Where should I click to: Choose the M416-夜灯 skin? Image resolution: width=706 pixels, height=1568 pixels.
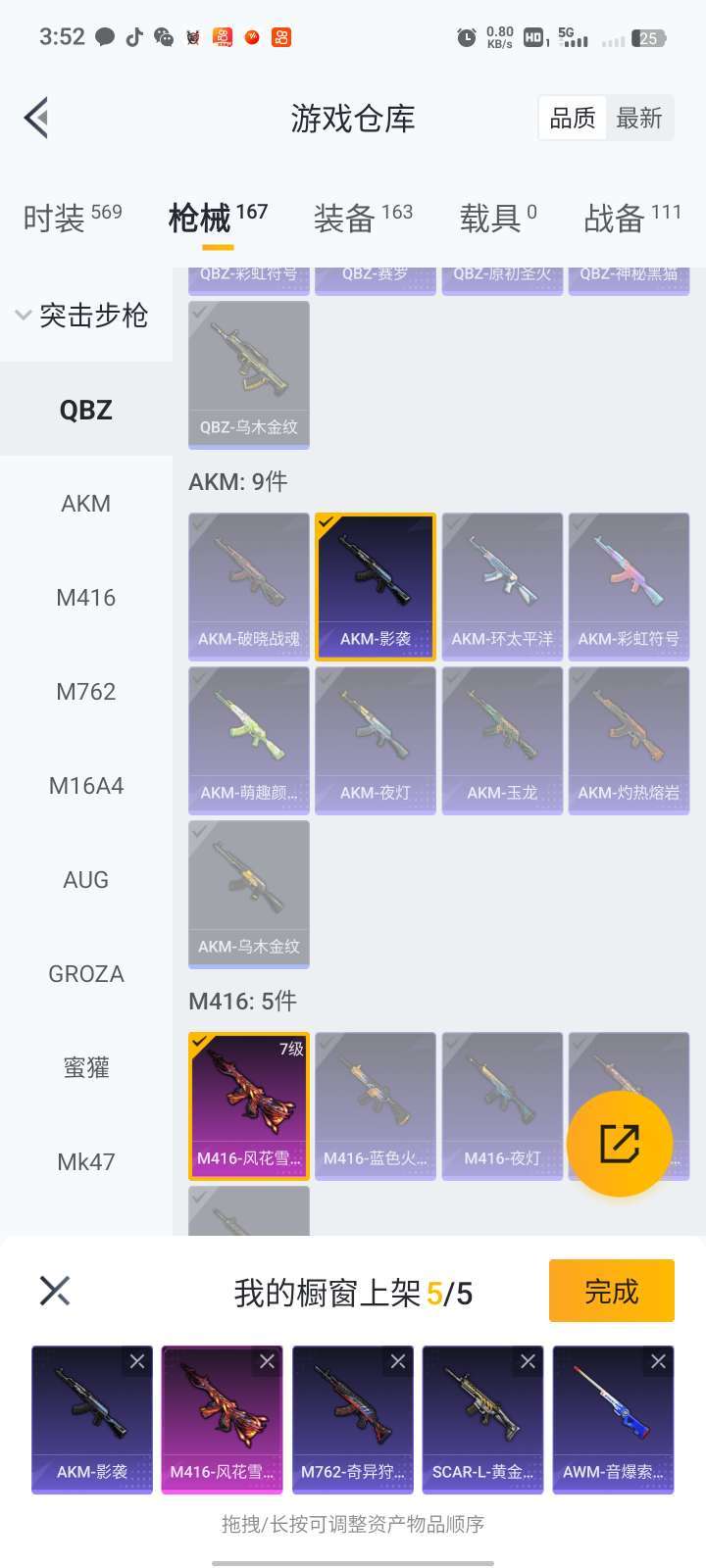point(502,1105)
